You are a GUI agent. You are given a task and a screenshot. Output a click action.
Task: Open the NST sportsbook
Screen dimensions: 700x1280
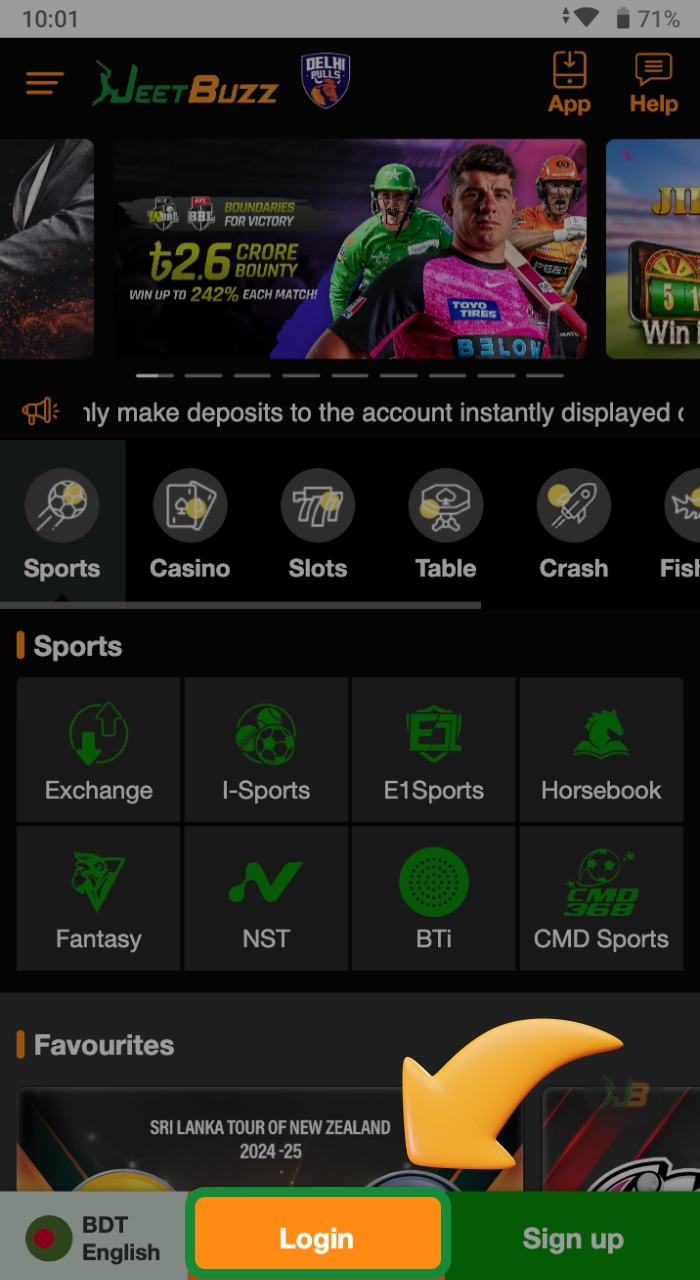click(x=266, y=898)
